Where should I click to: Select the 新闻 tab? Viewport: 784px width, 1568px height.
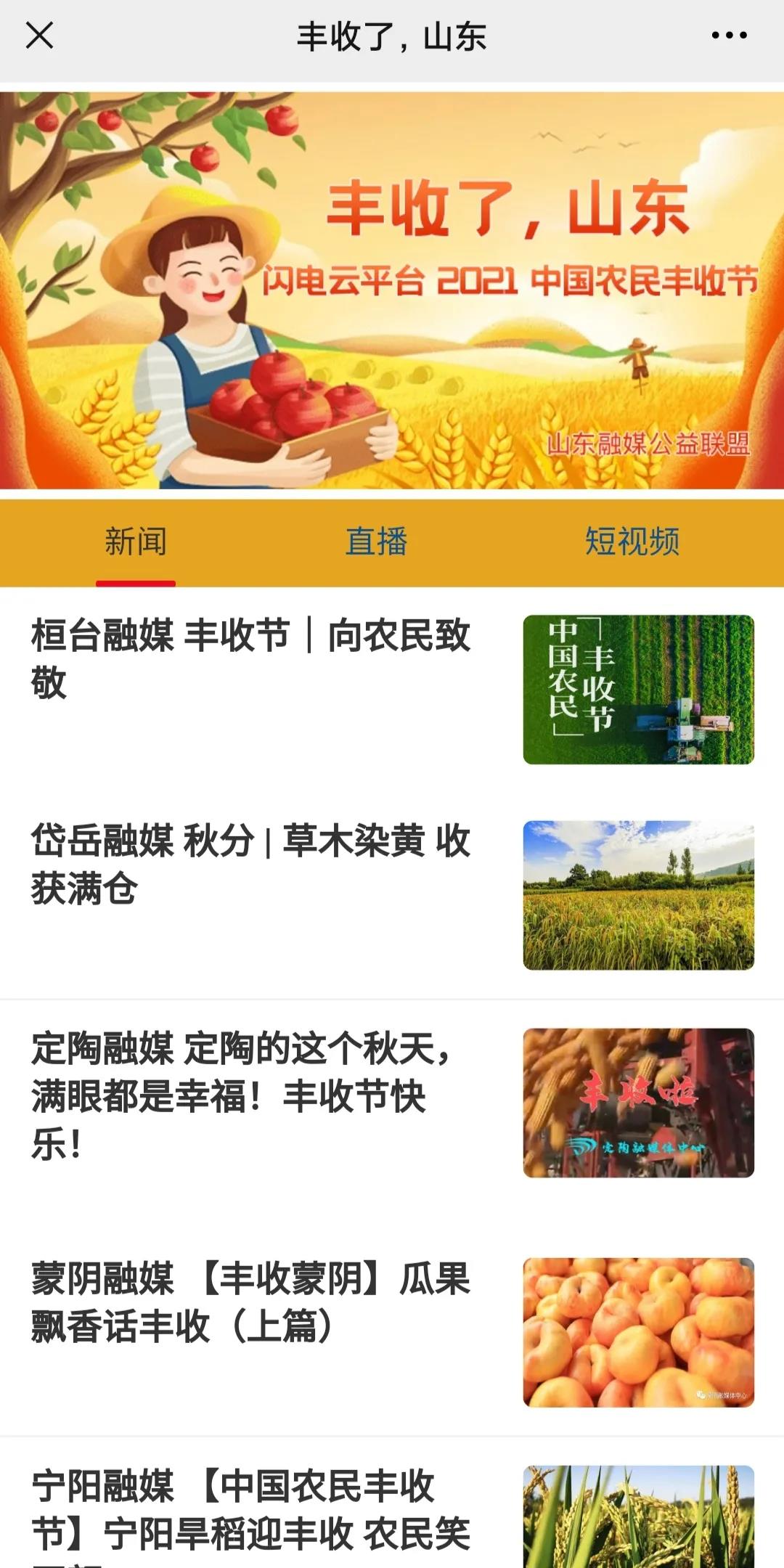coord(136,542)
